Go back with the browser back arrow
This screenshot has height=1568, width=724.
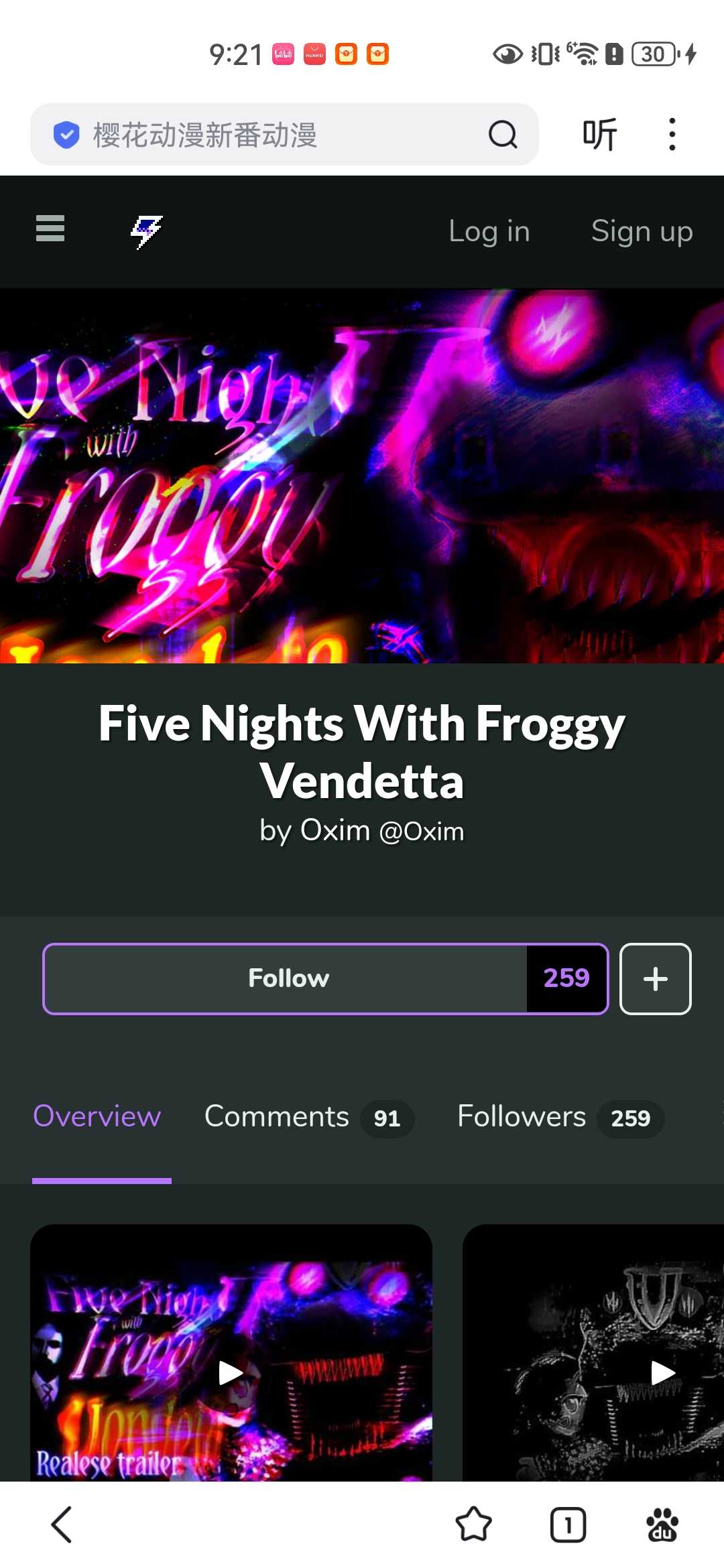[62, 1524]
